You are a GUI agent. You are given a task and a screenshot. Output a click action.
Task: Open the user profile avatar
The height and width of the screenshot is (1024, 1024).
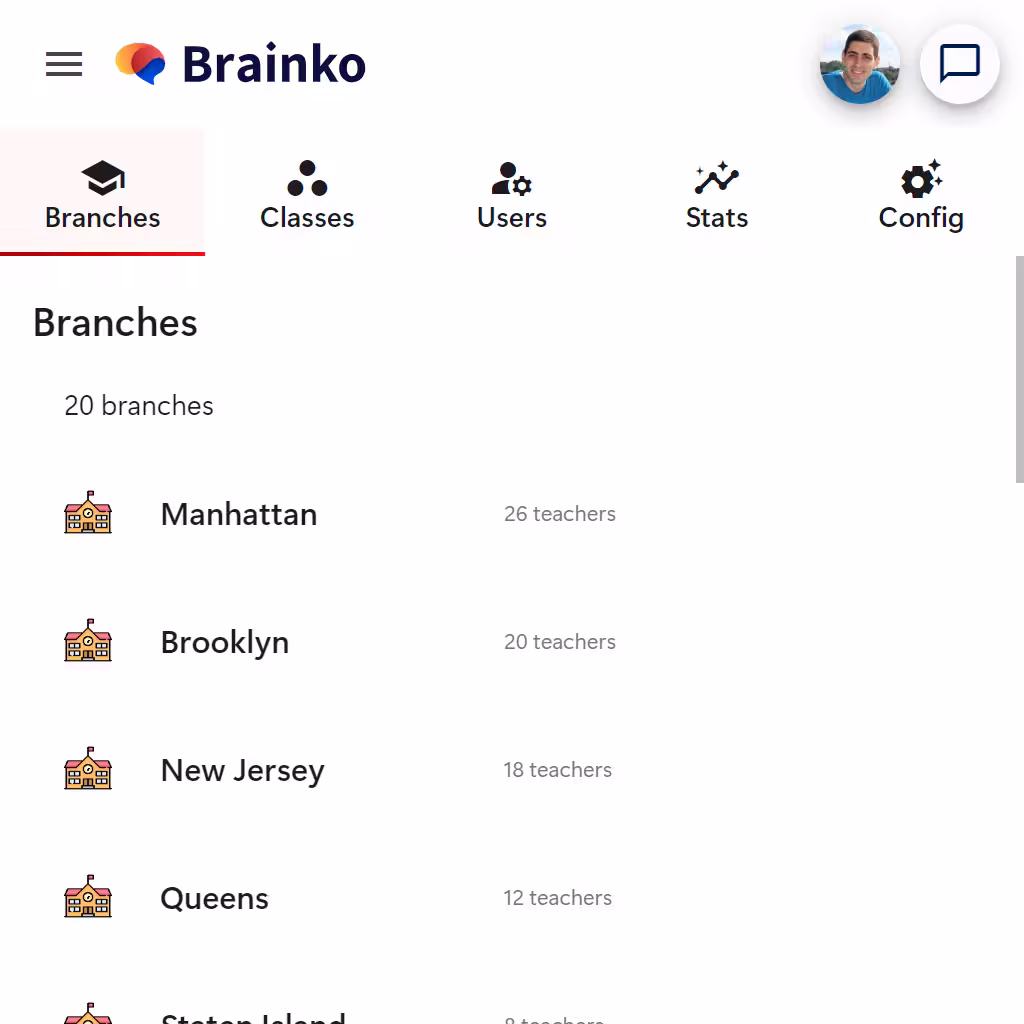coord(859,65)
